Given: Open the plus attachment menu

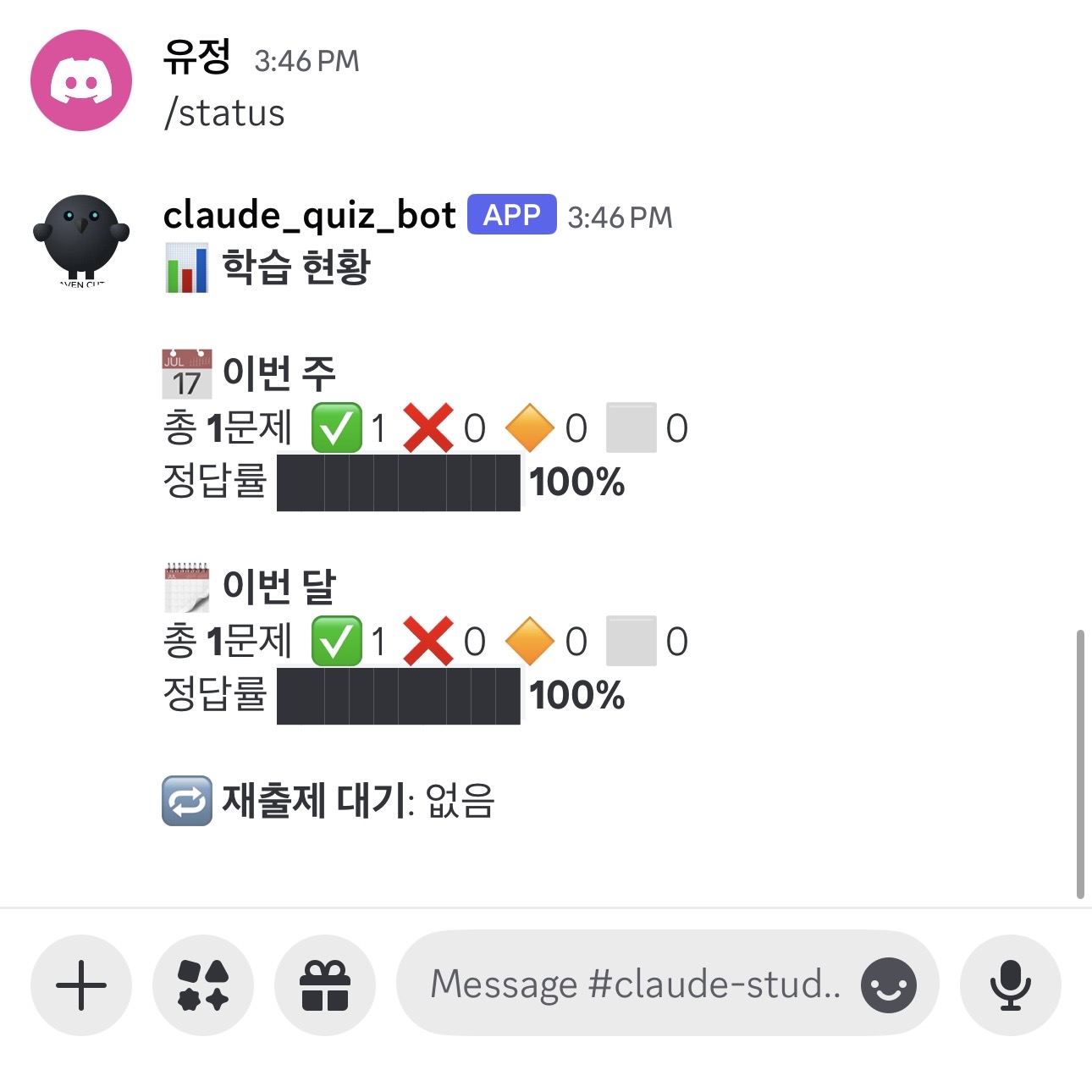Looking at the screenshot, I should (81, 984).
